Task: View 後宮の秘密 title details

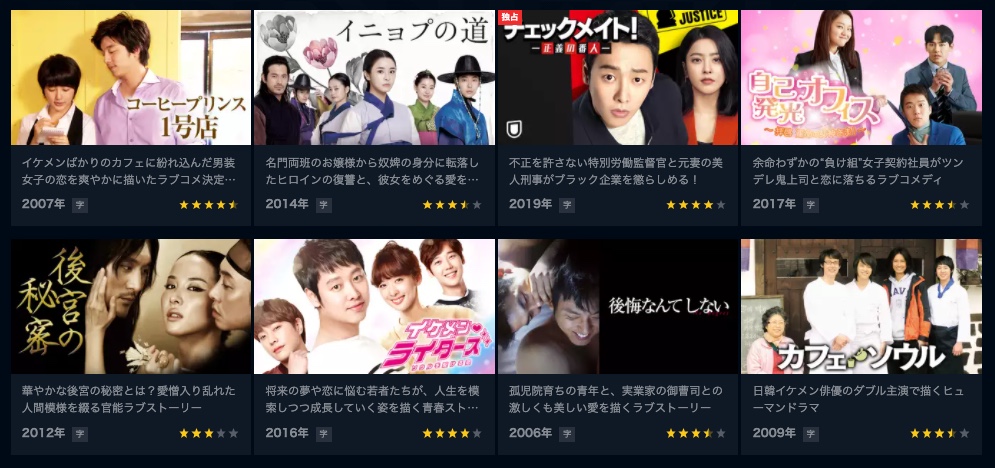Action: coord(131,306)
